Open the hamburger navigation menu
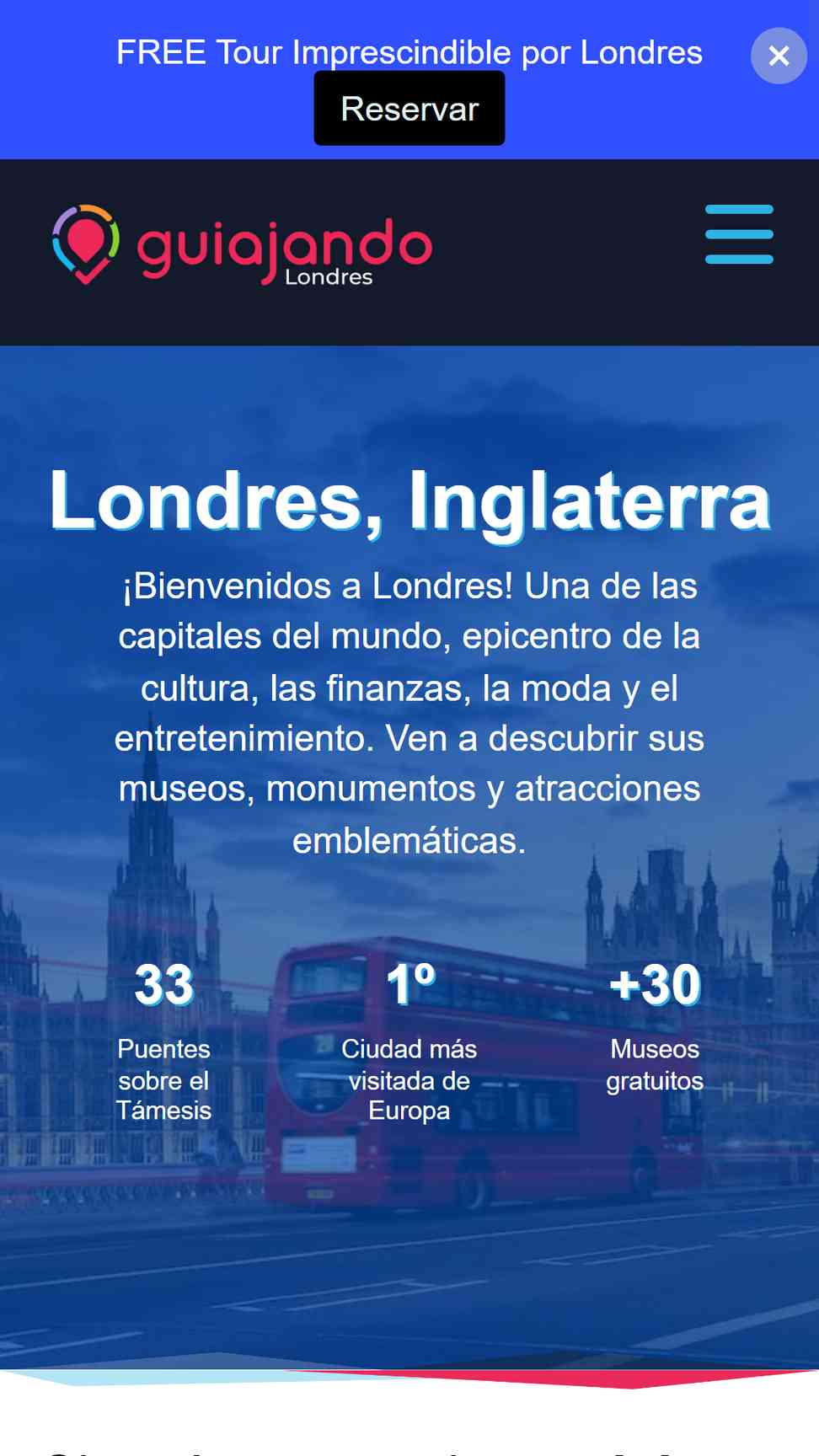The height and width of the screenshot is (1456, 819). pyautogui.click(x=739, y=234)
